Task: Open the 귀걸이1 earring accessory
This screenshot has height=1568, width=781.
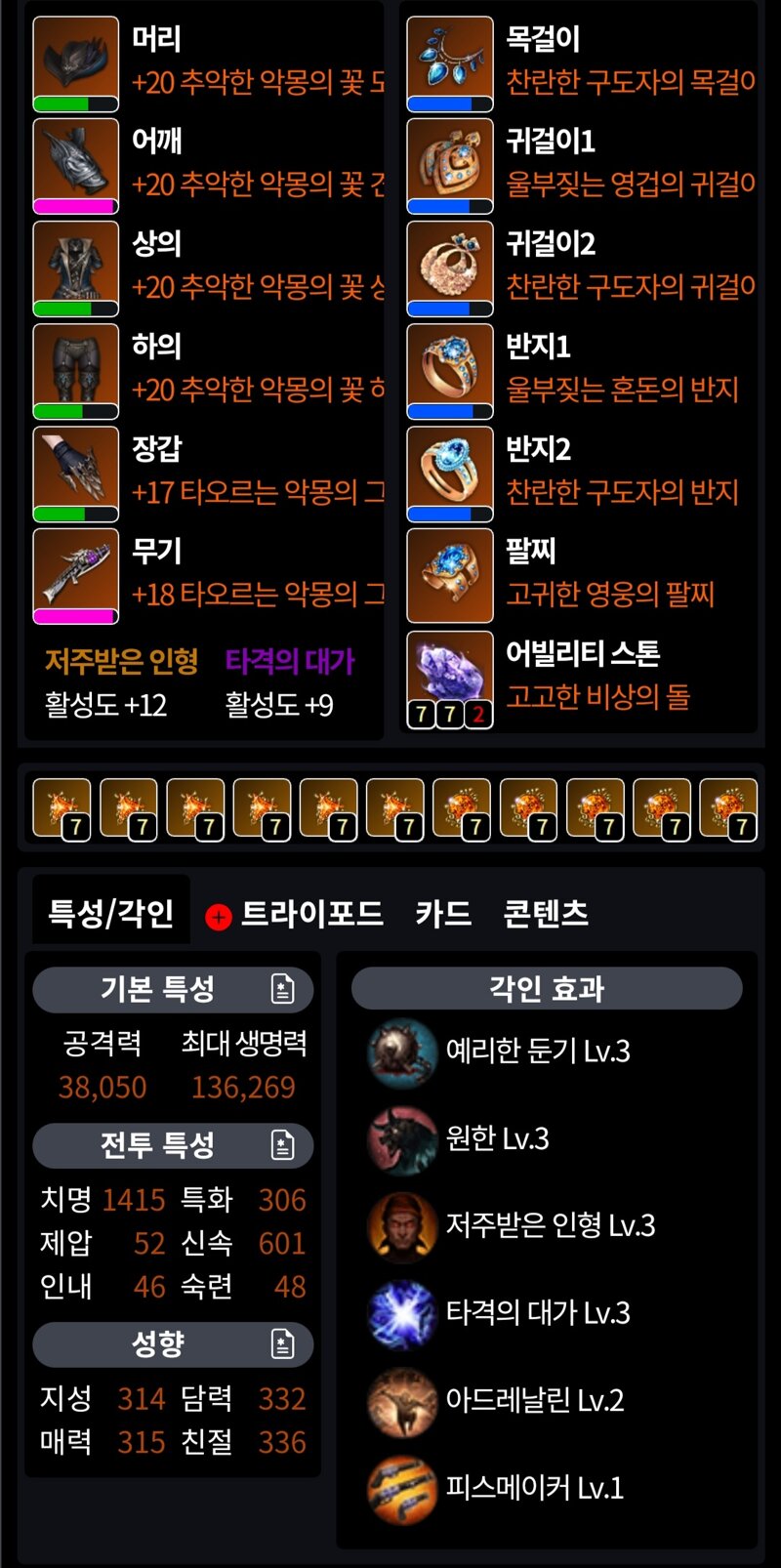Action: (450, 164)
